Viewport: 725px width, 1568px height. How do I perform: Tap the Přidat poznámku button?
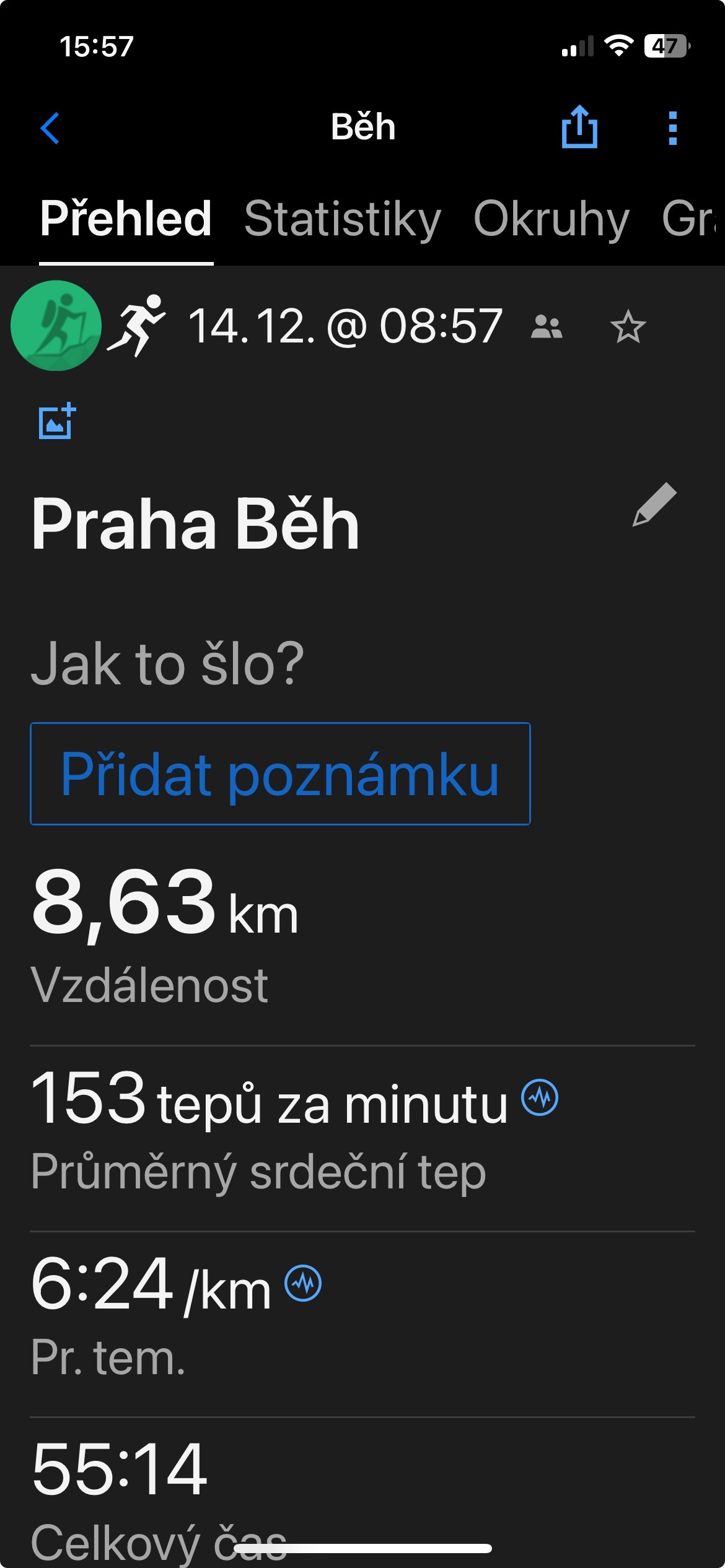click(x=280, y=773)
